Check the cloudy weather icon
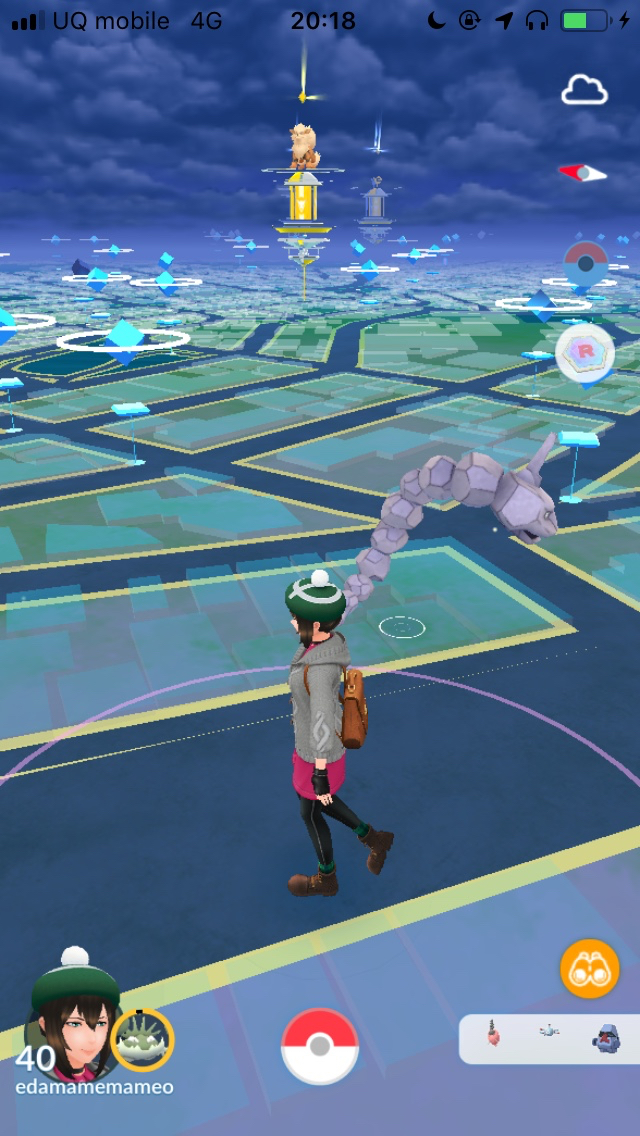The image size is (640, 1136). [x=585, y=92]
